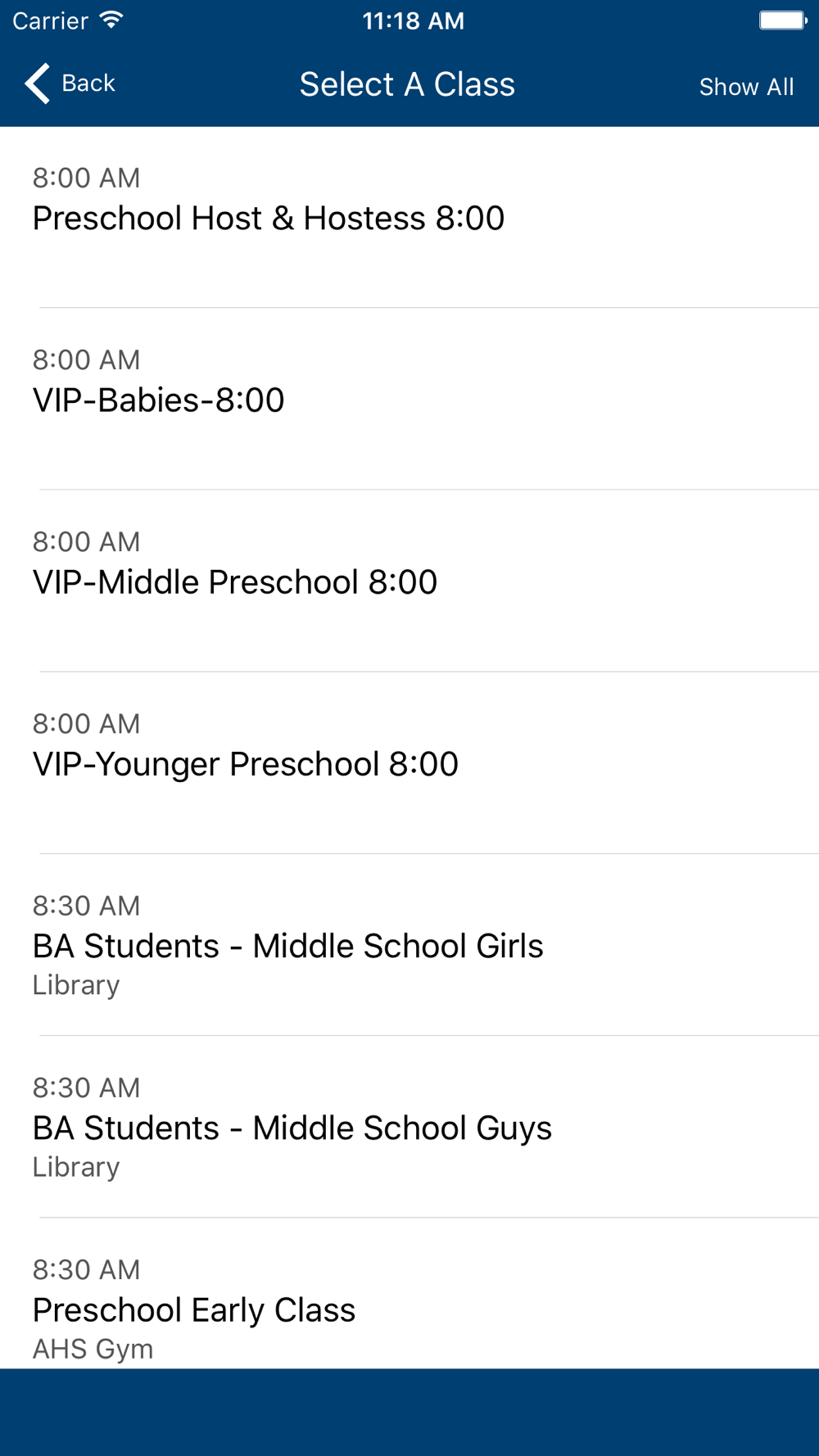819x1456 pixels.
Task: Choose the VIP-Babies-8:00 class
Action: [x=409, y=399]
